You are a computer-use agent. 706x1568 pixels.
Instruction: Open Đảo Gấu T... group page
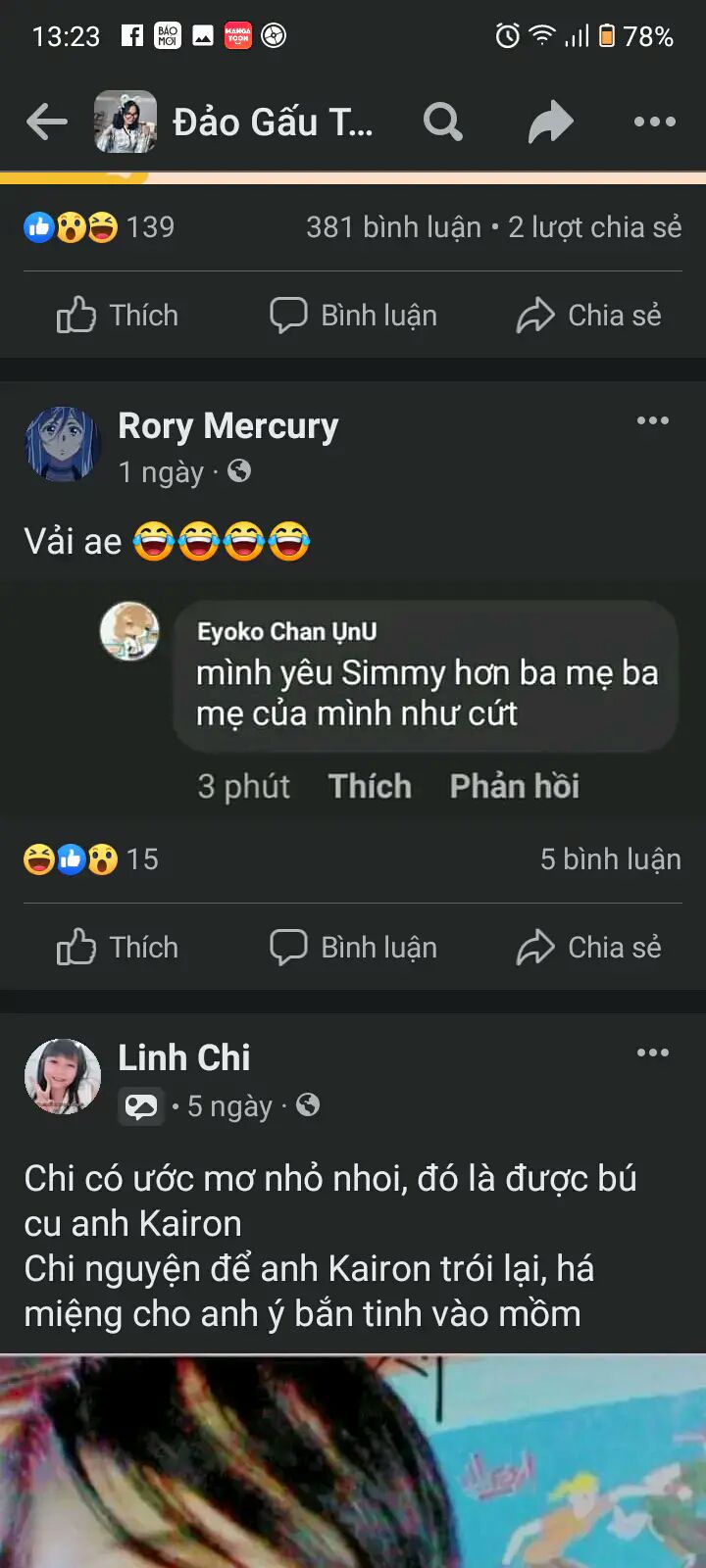pos(272,122)
